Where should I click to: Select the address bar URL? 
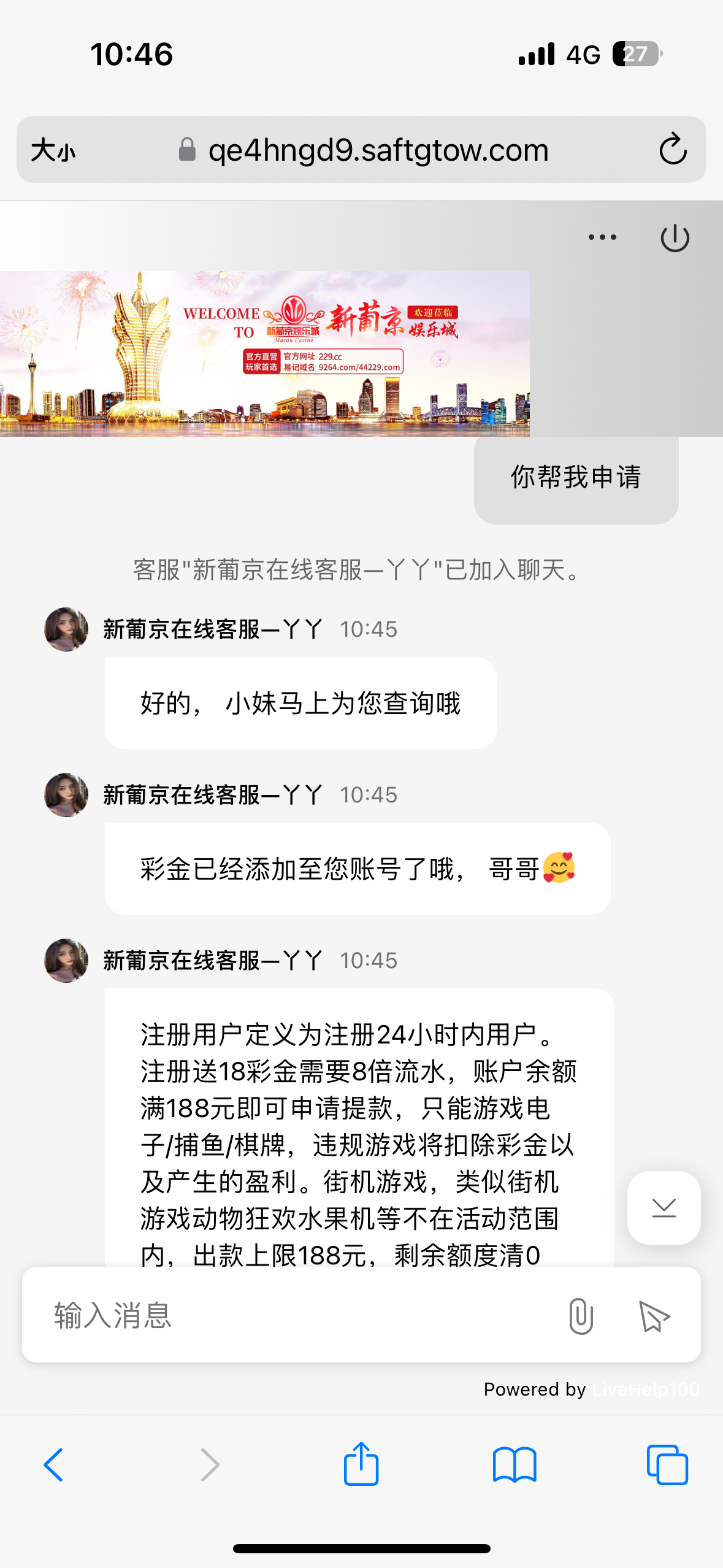coord(378,150)
